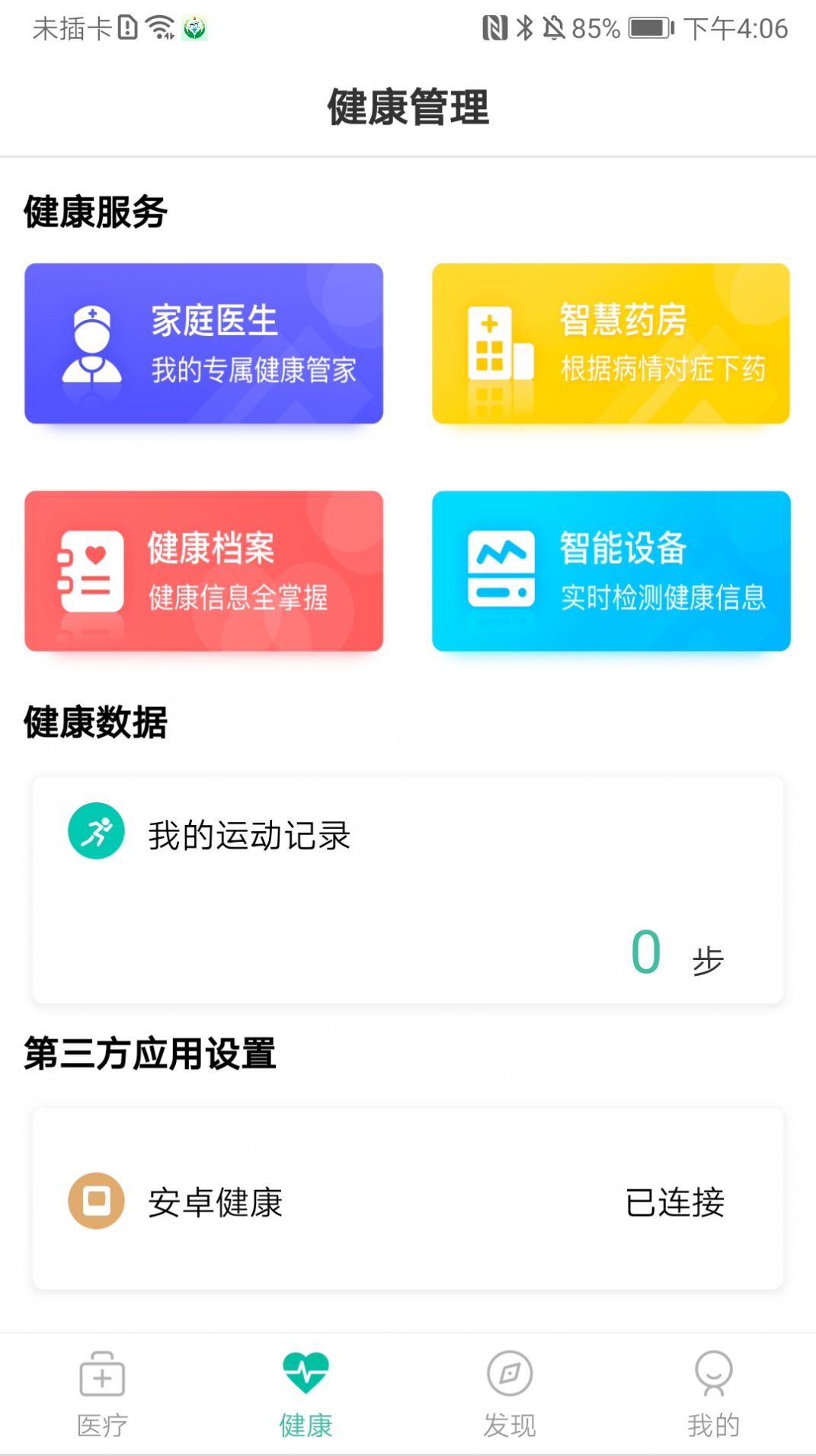Open the 安卓健康 orange app icon
The image size is (816, 1456).
point(96,1198)
